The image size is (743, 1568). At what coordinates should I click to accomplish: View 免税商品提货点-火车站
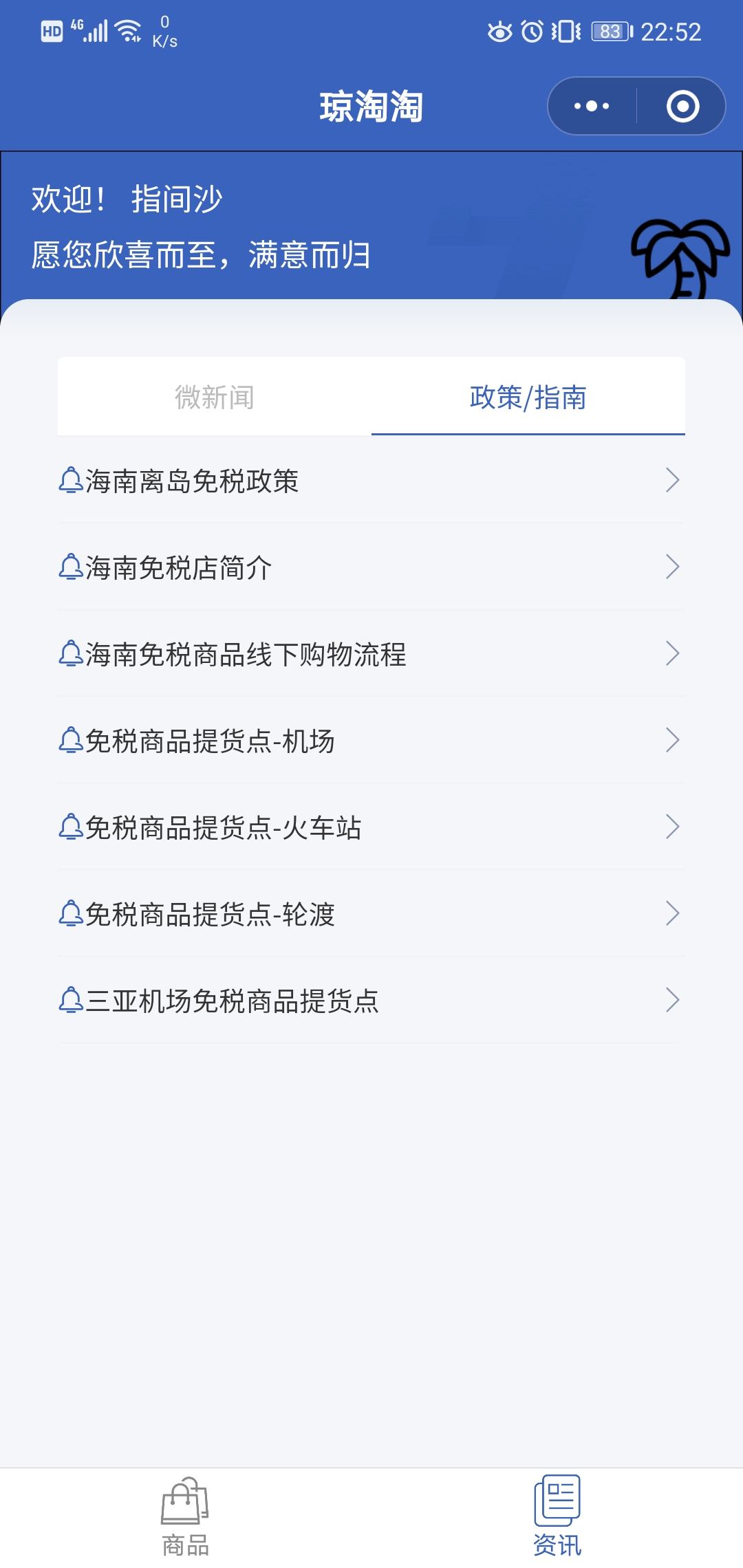pyautogui.click(x=371, y=827)
